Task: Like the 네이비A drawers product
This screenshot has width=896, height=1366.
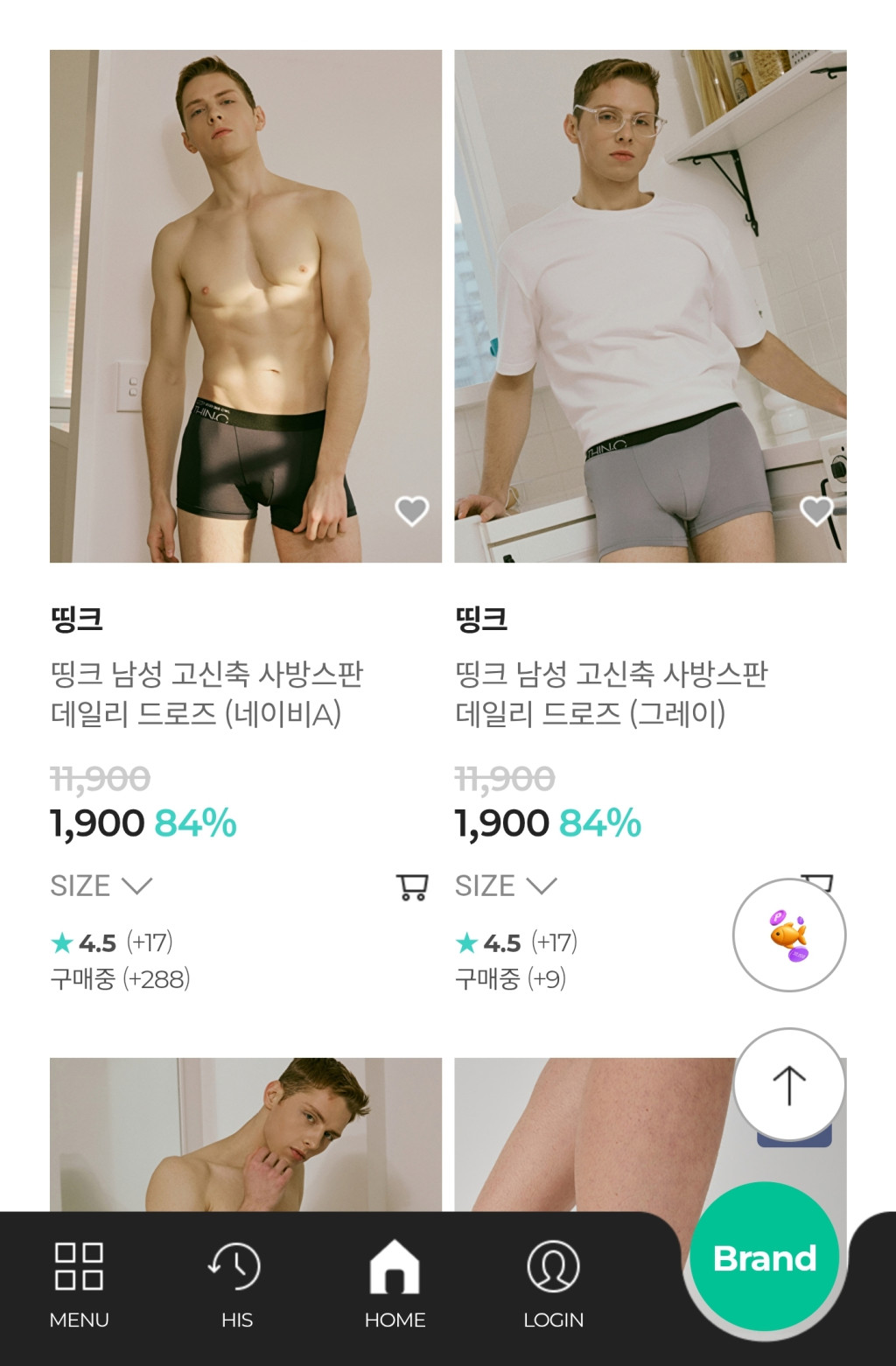Action: click(x=411, y=510)
